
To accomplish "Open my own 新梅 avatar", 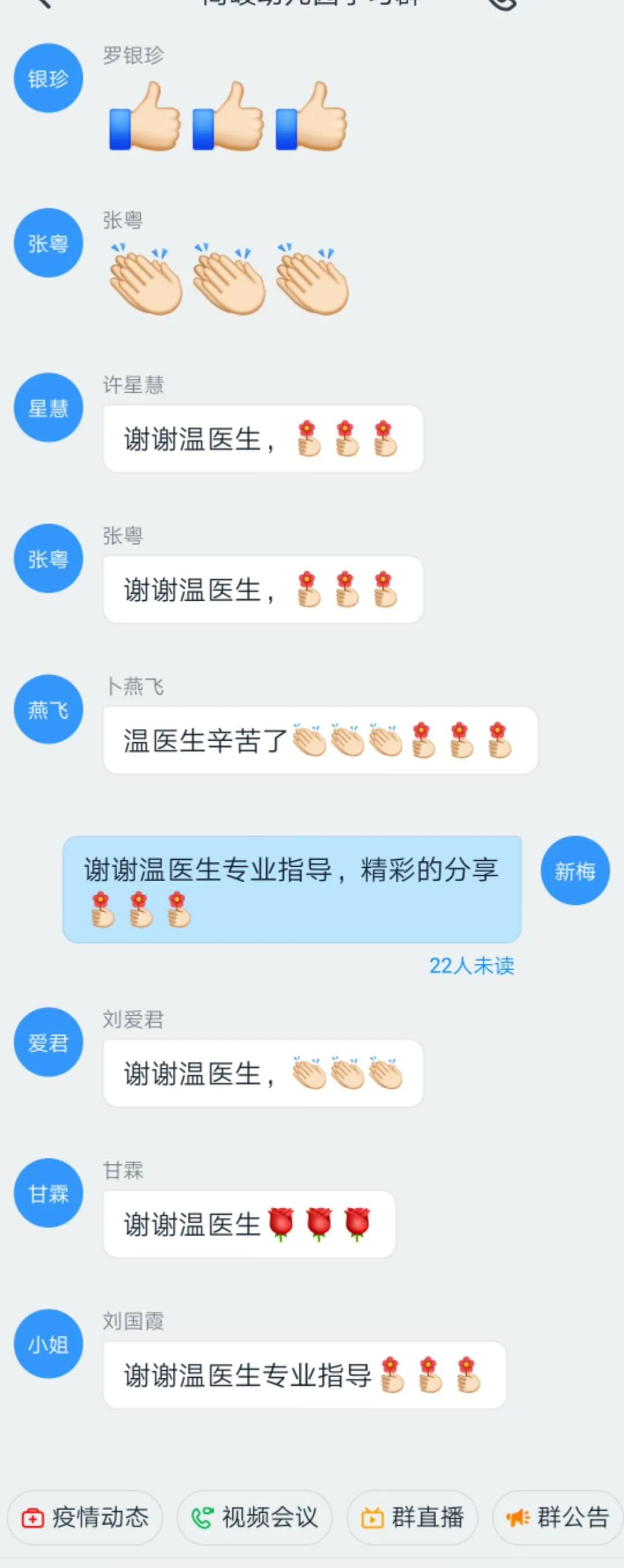I will point(575,870).
